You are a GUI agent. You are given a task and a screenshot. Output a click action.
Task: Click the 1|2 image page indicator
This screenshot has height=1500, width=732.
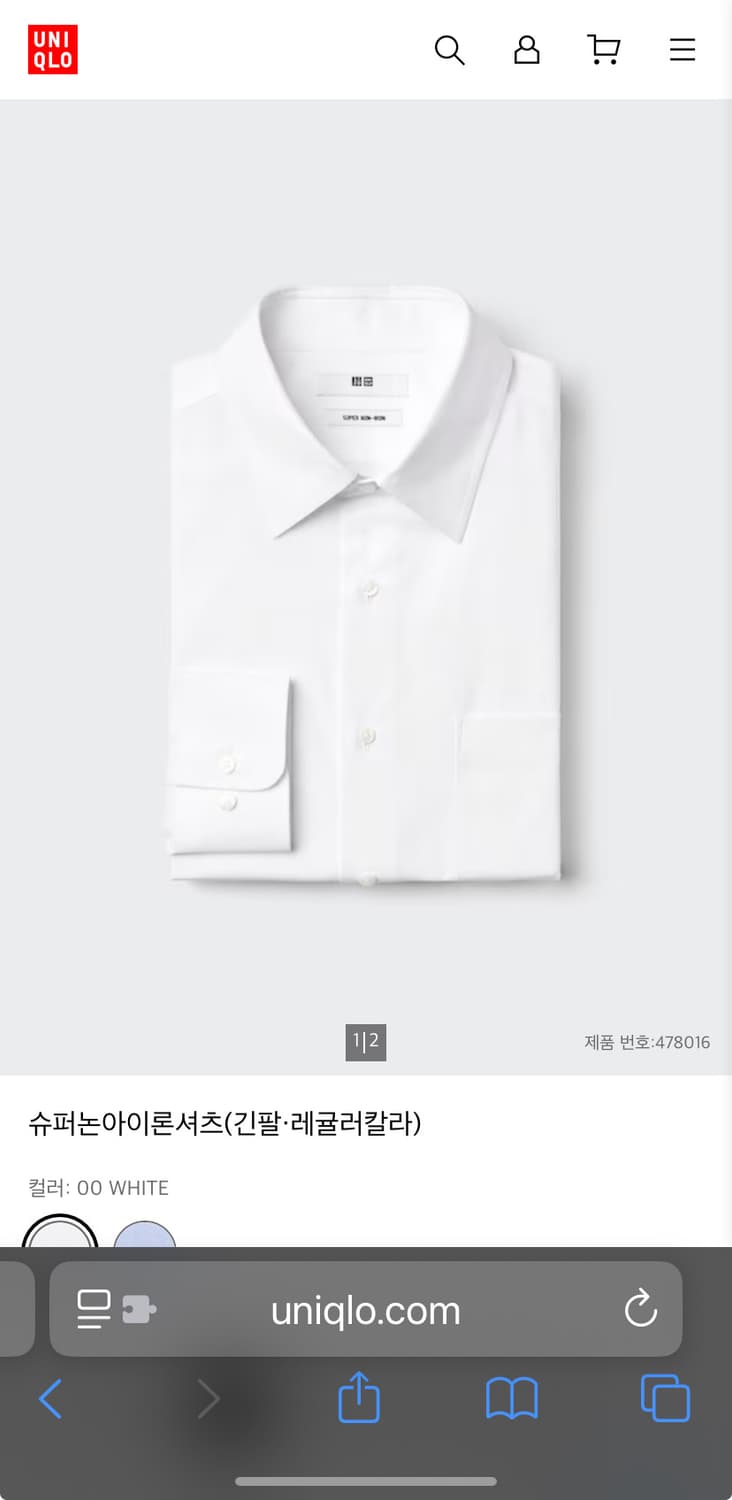[x=365, y=1042]
